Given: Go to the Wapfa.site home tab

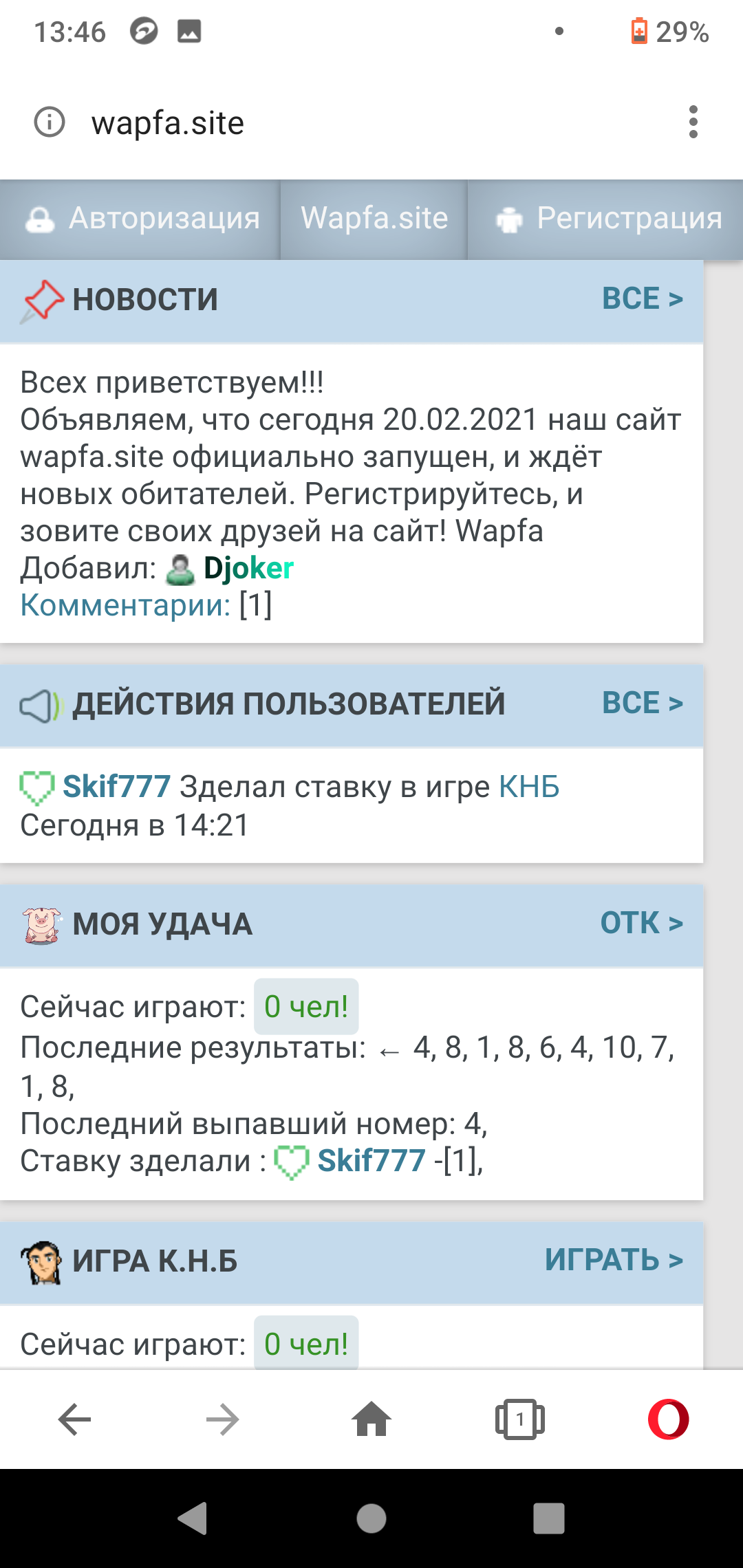Looking at the screenshot, I should tap(374, 219).
